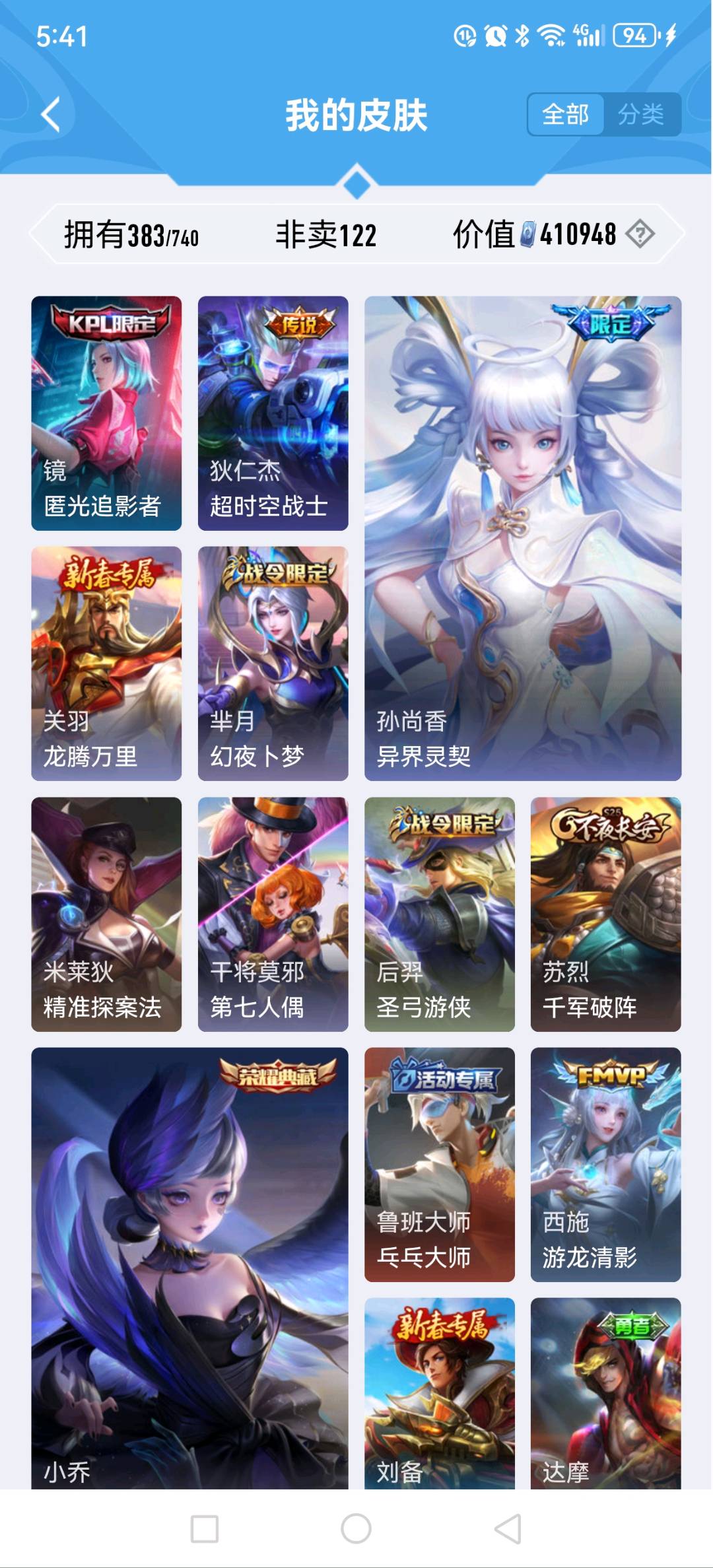The height and width of the screenshot is (1568, 713).
Task: Switch to the 分类 tab
Action: click(640, 115)
